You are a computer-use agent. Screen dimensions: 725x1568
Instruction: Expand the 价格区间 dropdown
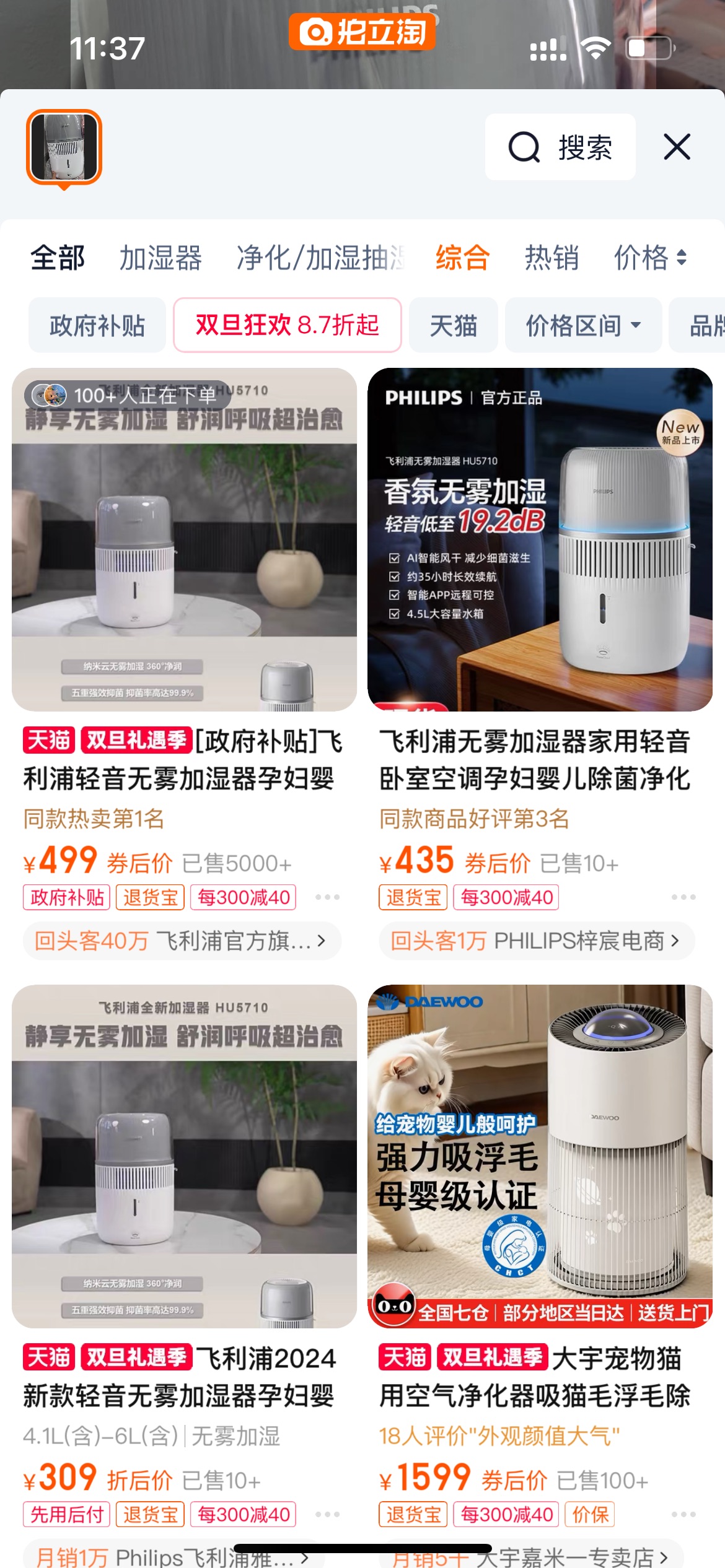pos(583,325)
